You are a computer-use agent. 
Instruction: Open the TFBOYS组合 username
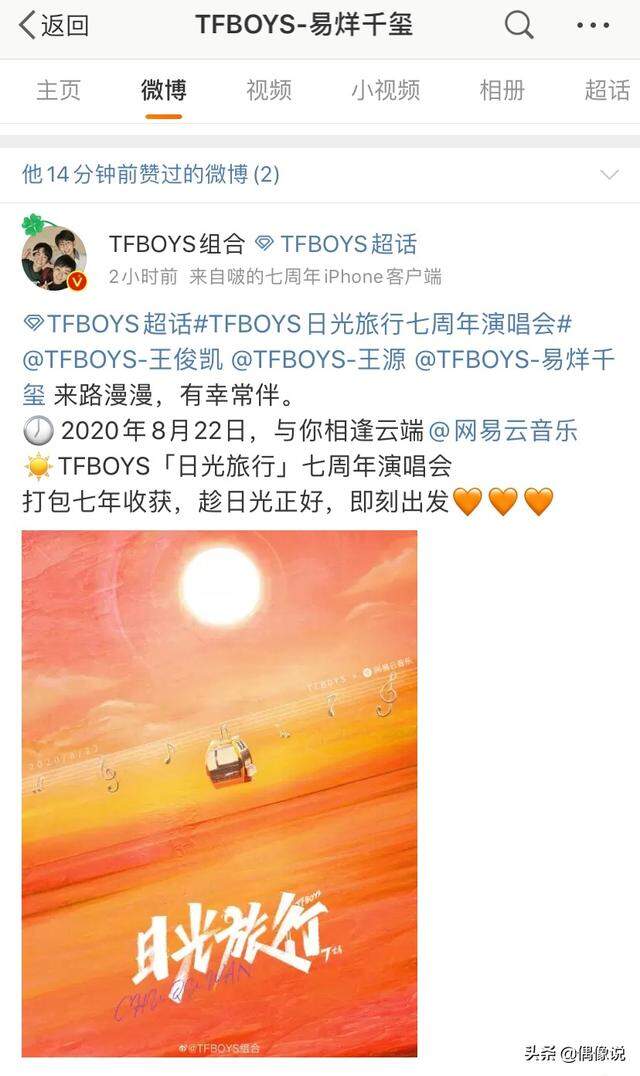[176, 243]
